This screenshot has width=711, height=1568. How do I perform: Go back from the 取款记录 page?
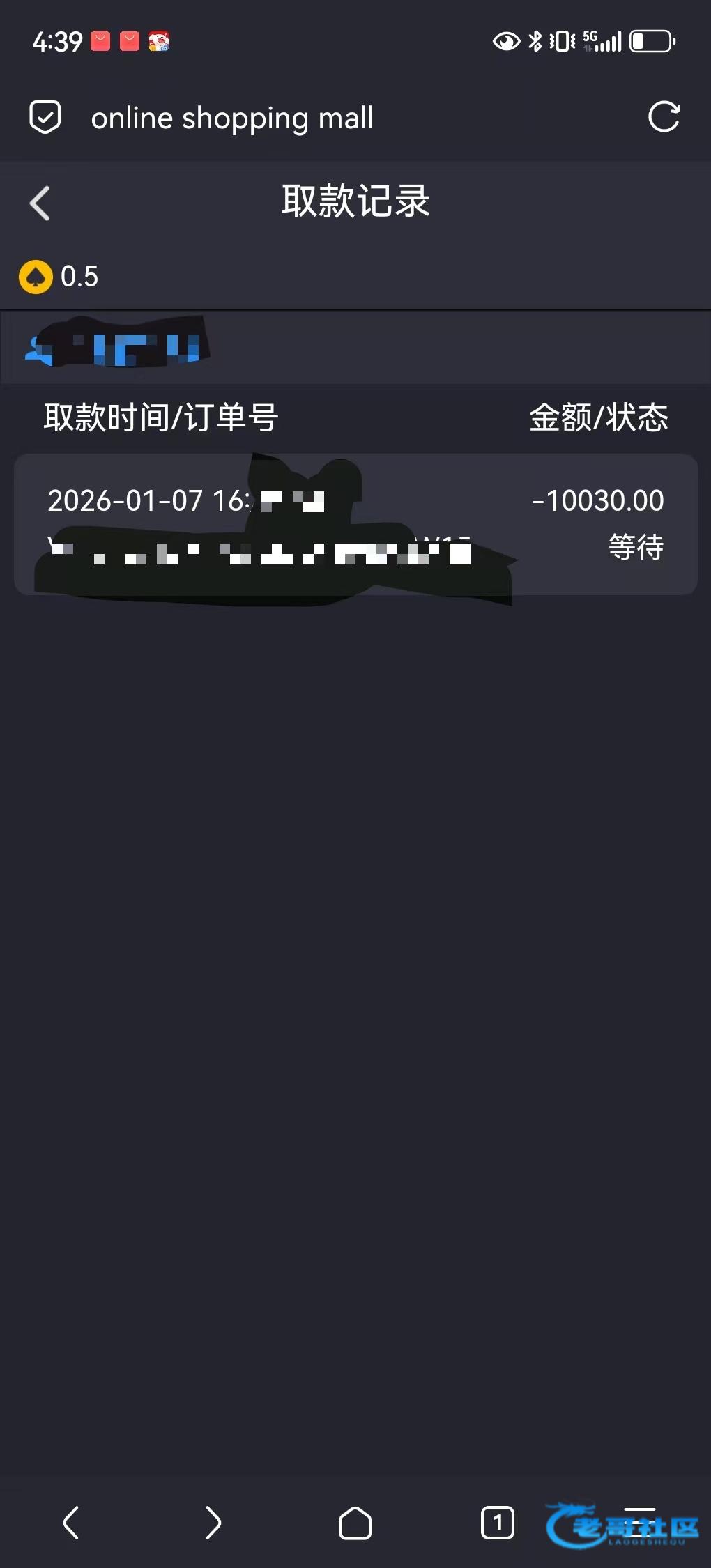tap(40, 203)
